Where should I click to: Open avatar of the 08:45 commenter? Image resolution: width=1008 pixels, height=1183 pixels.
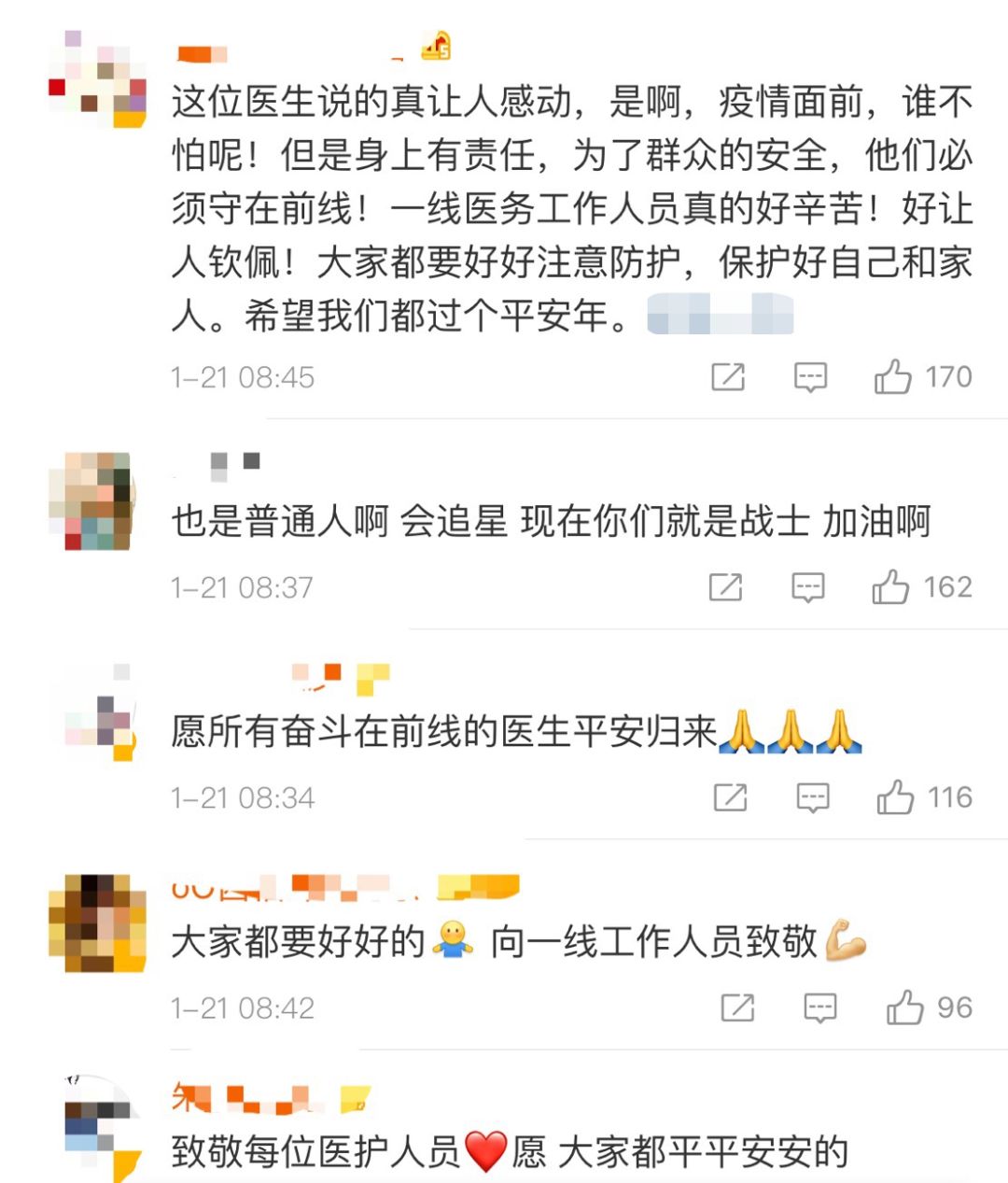(x=97, y=78)
